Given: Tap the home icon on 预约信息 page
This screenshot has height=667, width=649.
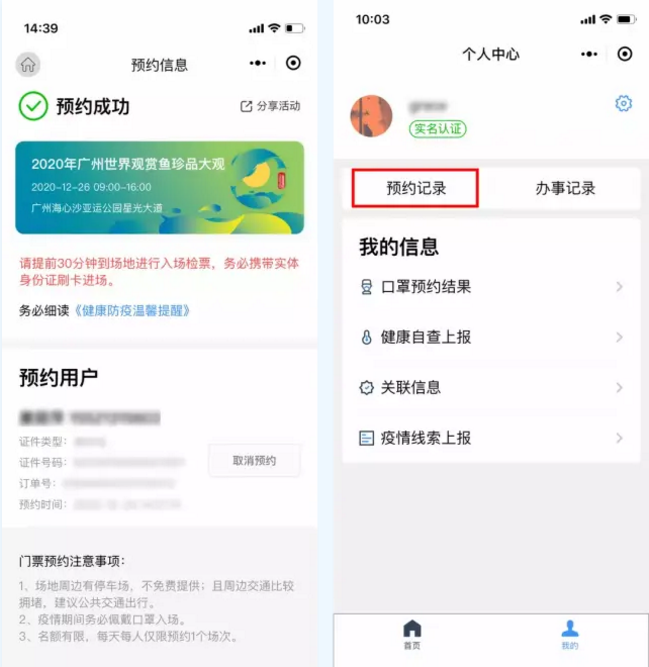Looking at the screenshot, I should click(x=28, y=64).
